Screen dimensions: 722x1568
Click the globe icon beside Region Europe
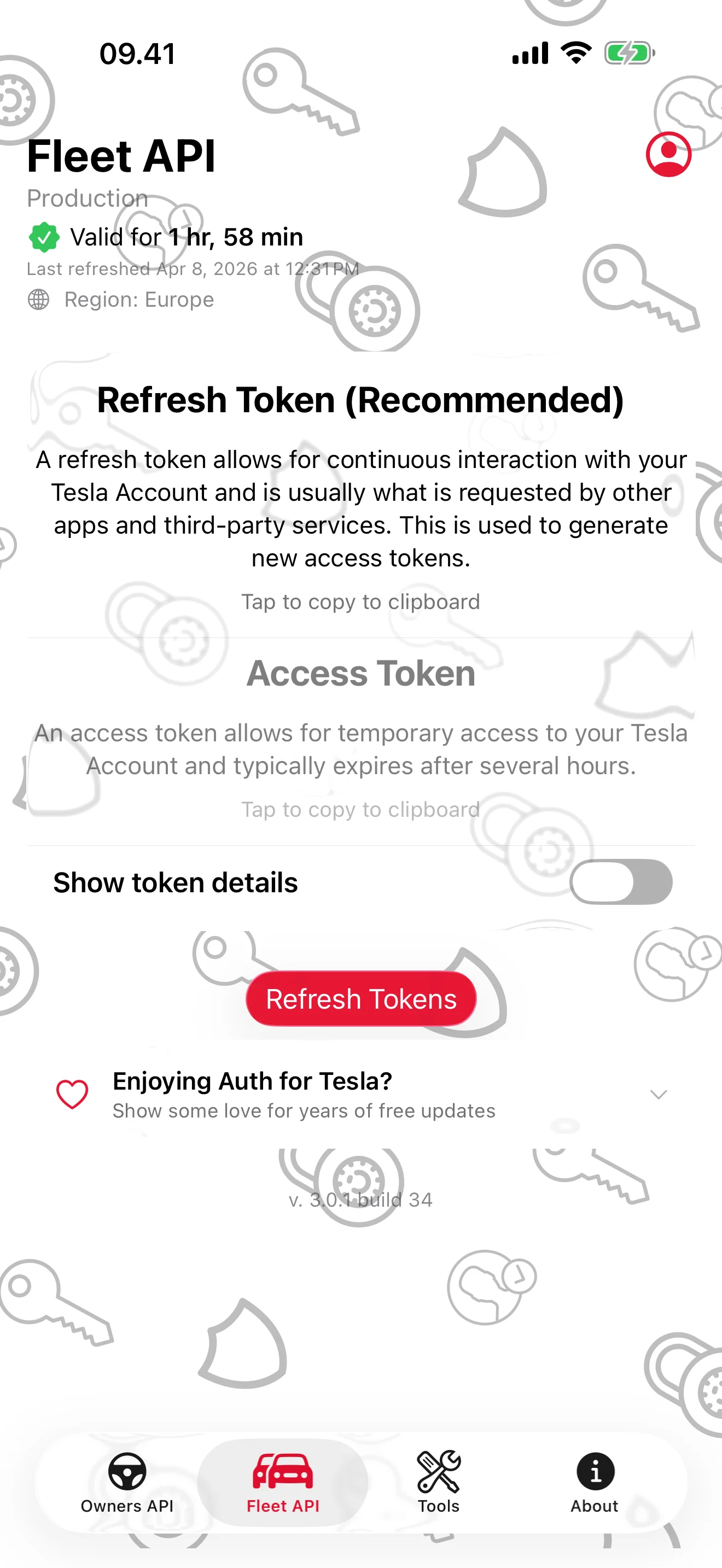39,300
